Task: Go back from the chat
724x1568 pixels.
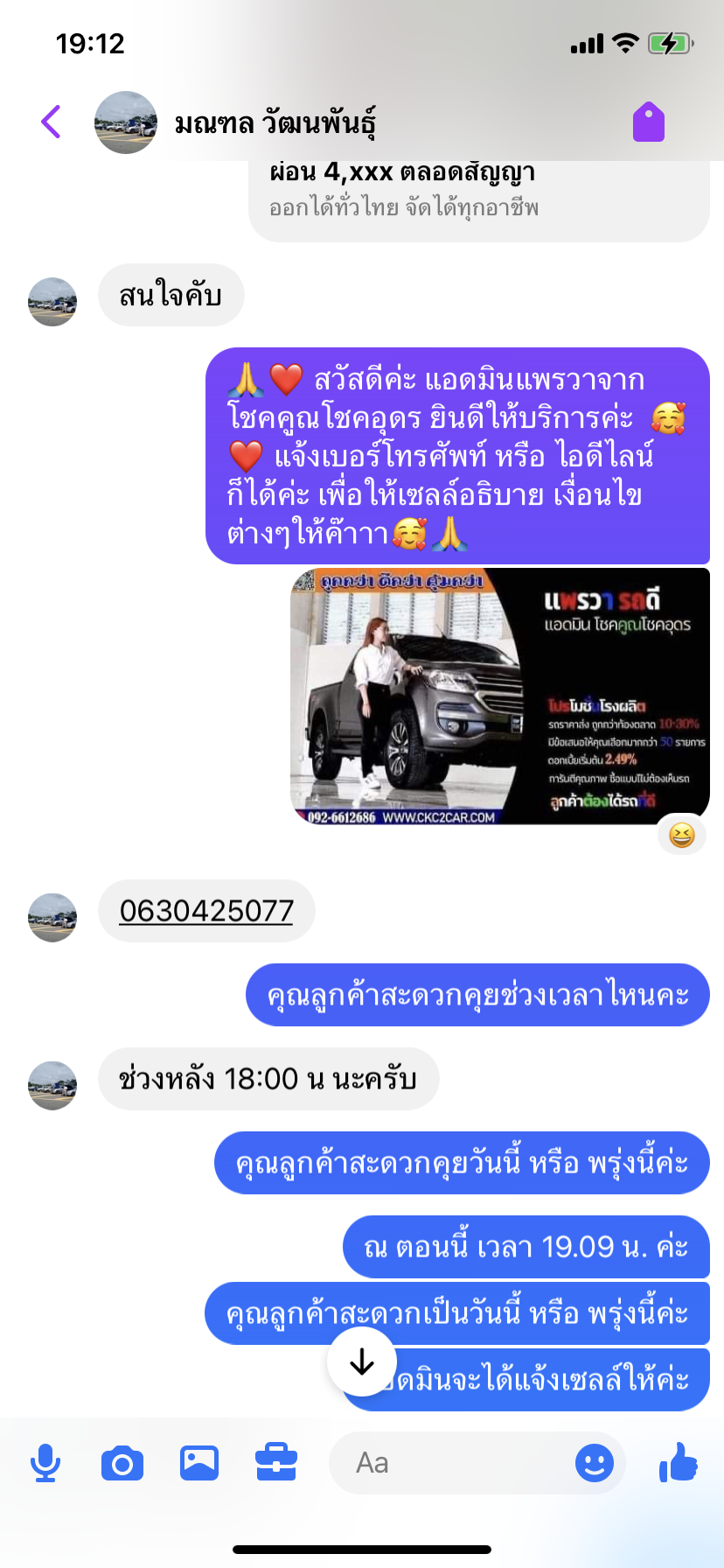Action: (x=52, y=122)
